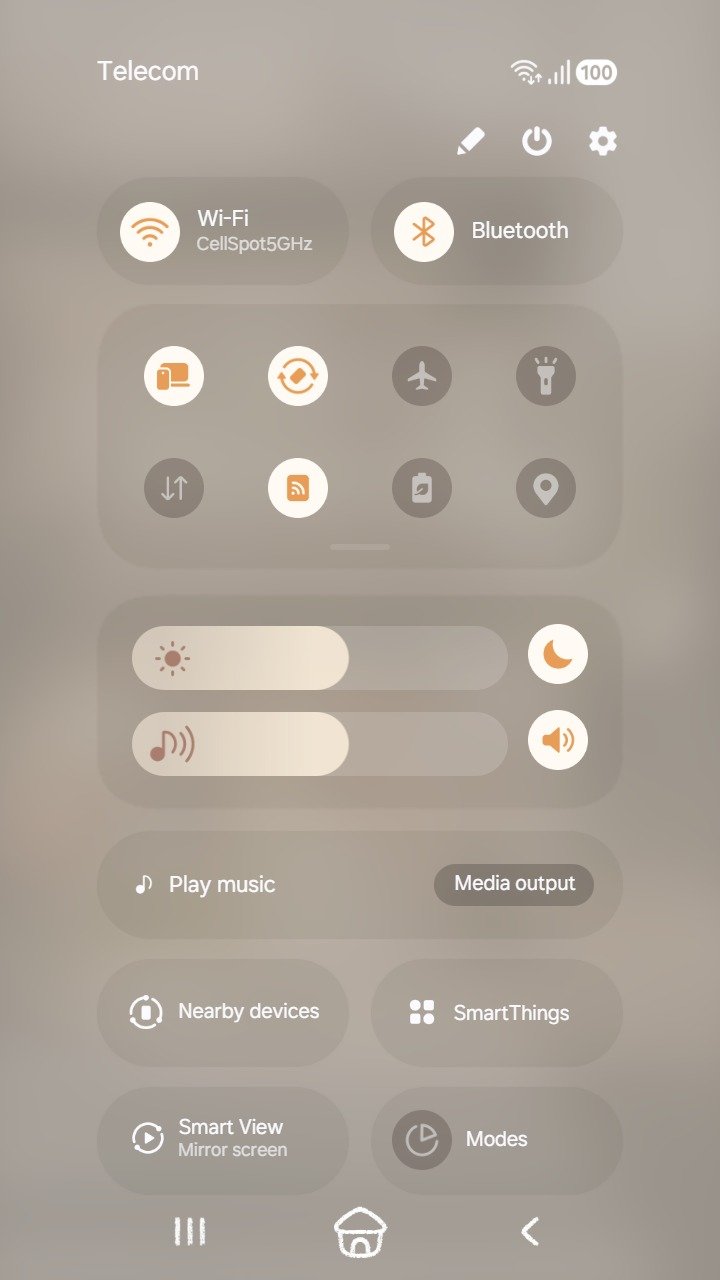Image resolution: width=720 pixels, height=1280 pixels.
Task: Enable power saving mode
Action: coord(422,488)
